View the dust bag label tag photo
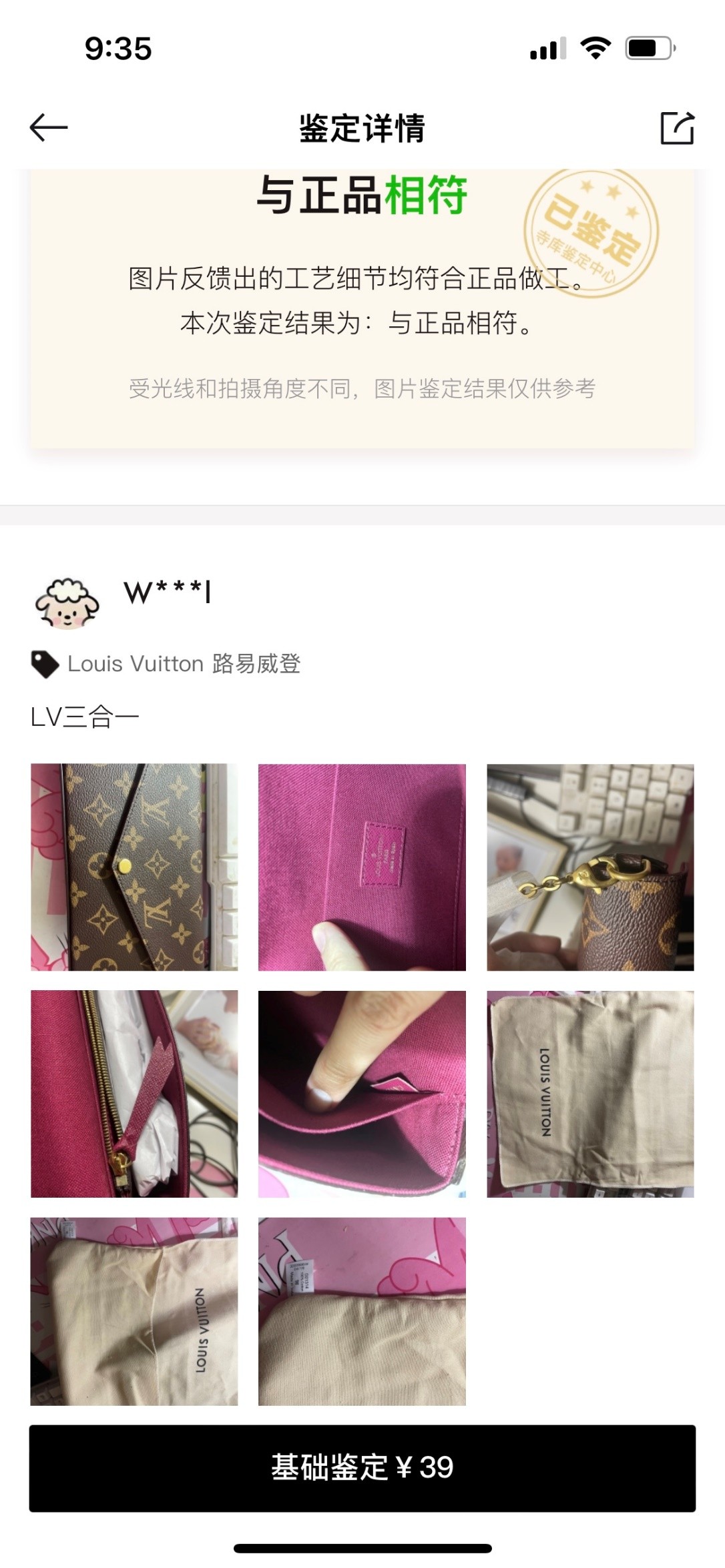This screenshot has height=1568, width=725. point(362,1311)
